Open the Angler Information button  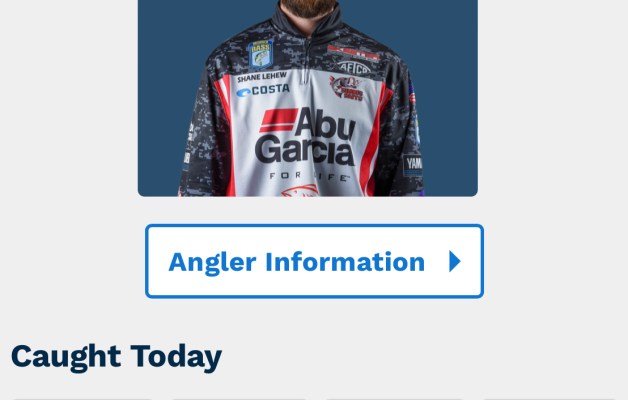coord(314,262)
